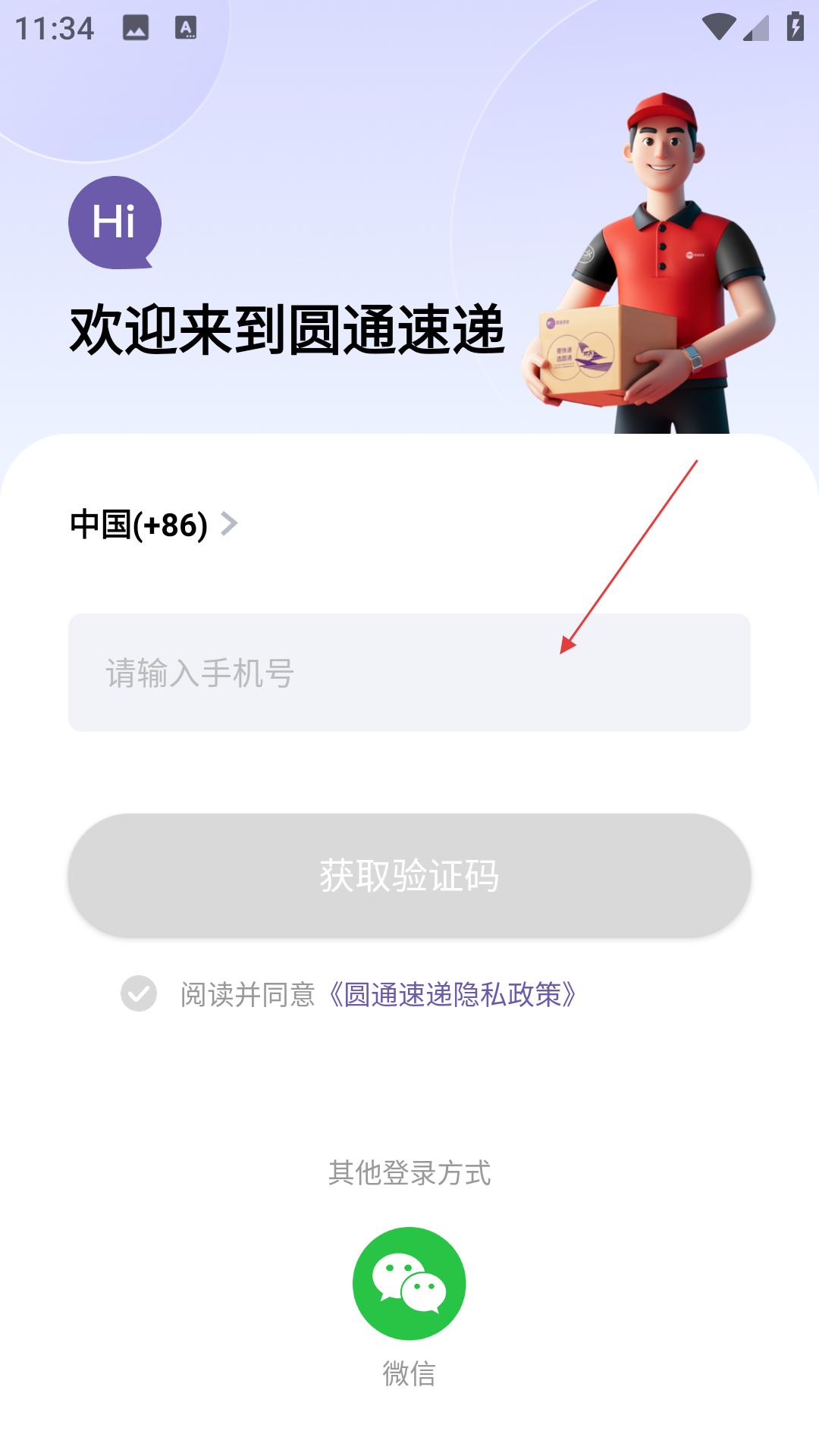This screenshot has width=819, height=1456.
Task: Focus the 请输入手机号 phone number field
Action: tap(409, 673)
